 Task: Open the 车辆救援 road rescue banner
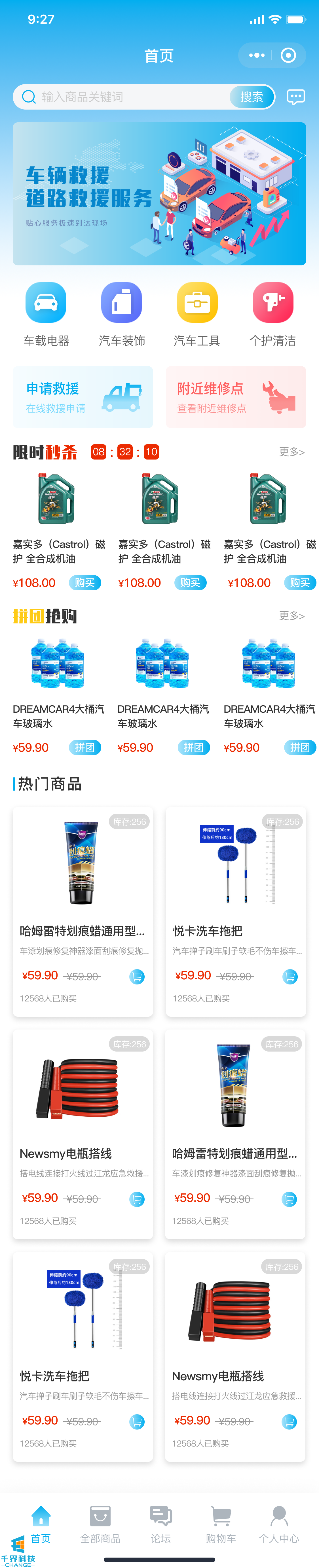tap(159, 194)
